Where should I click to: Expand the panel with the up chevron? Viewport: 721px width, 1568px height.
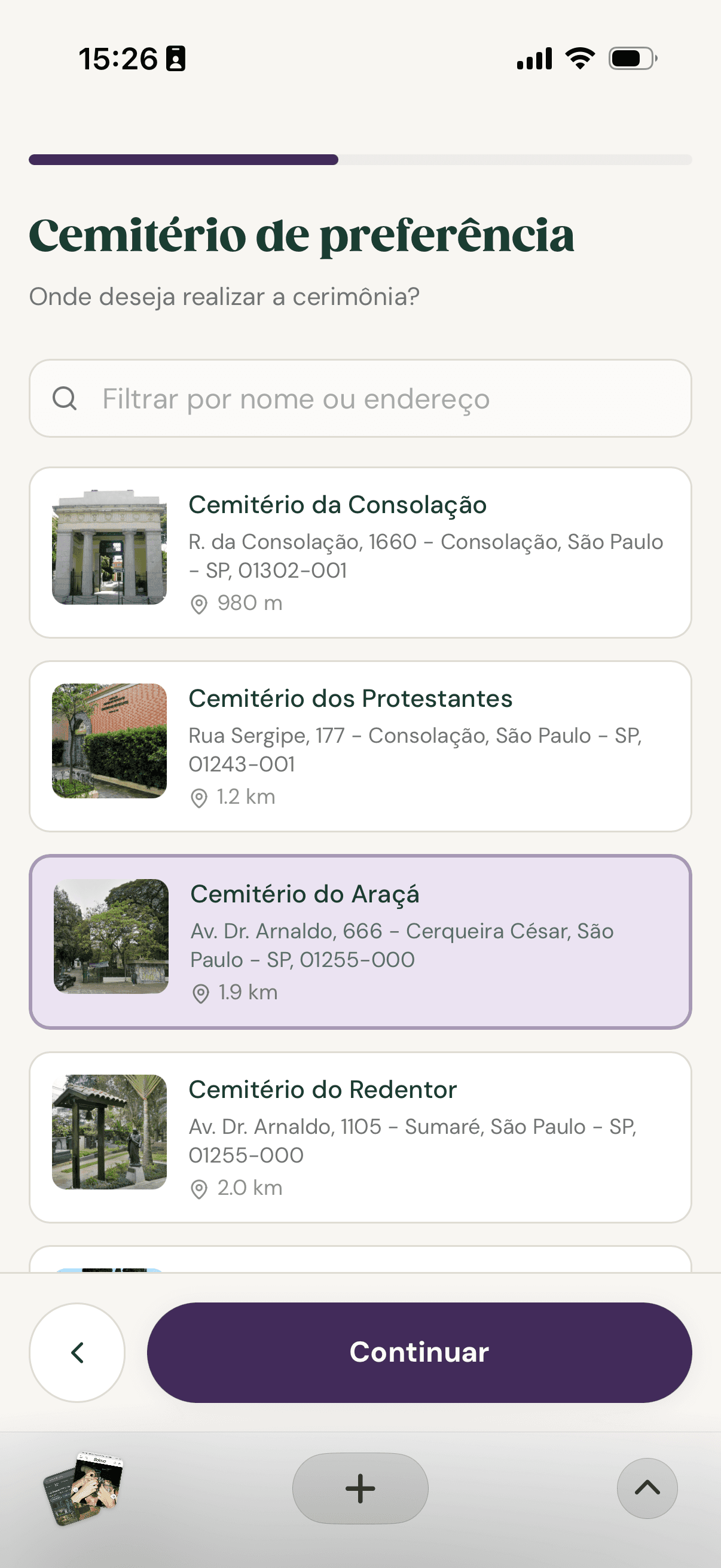click(647, 1488)
